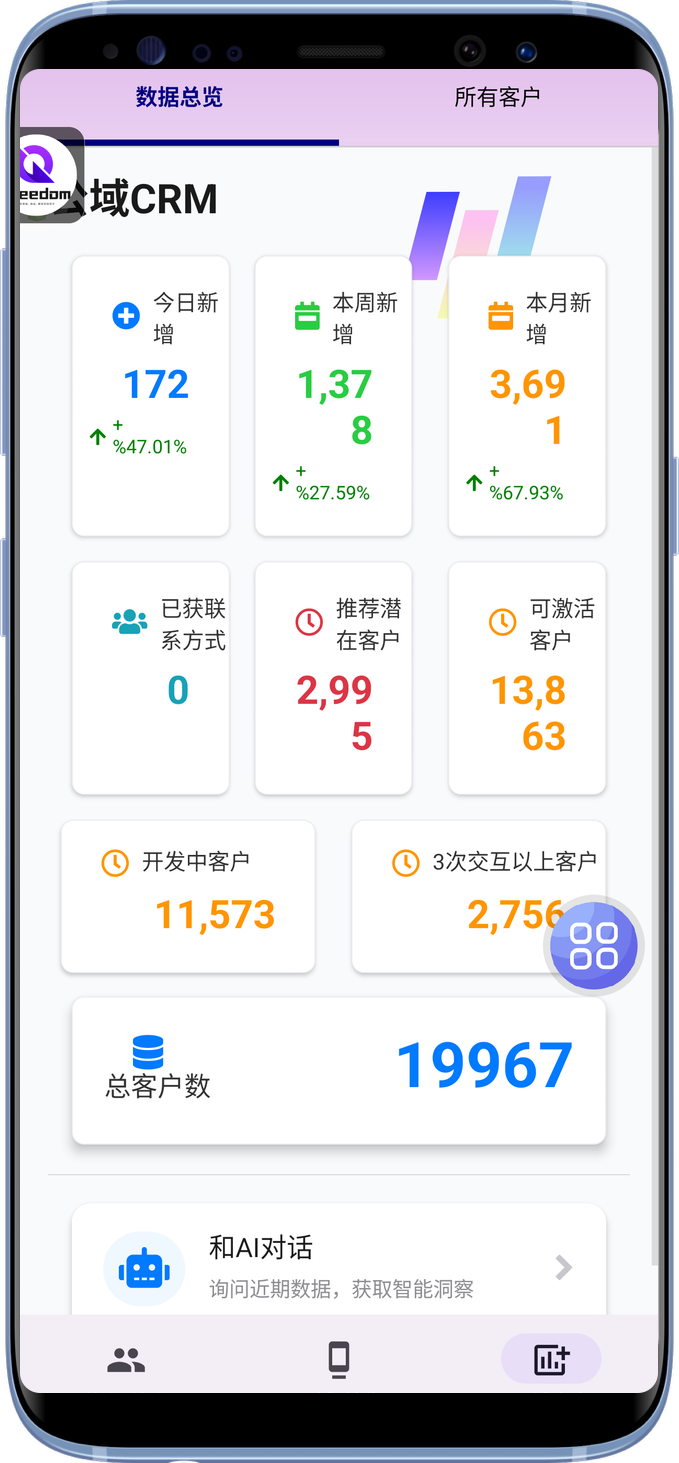Open the 本周新增 card
679x1463 pixels.
tap(333, 396)
